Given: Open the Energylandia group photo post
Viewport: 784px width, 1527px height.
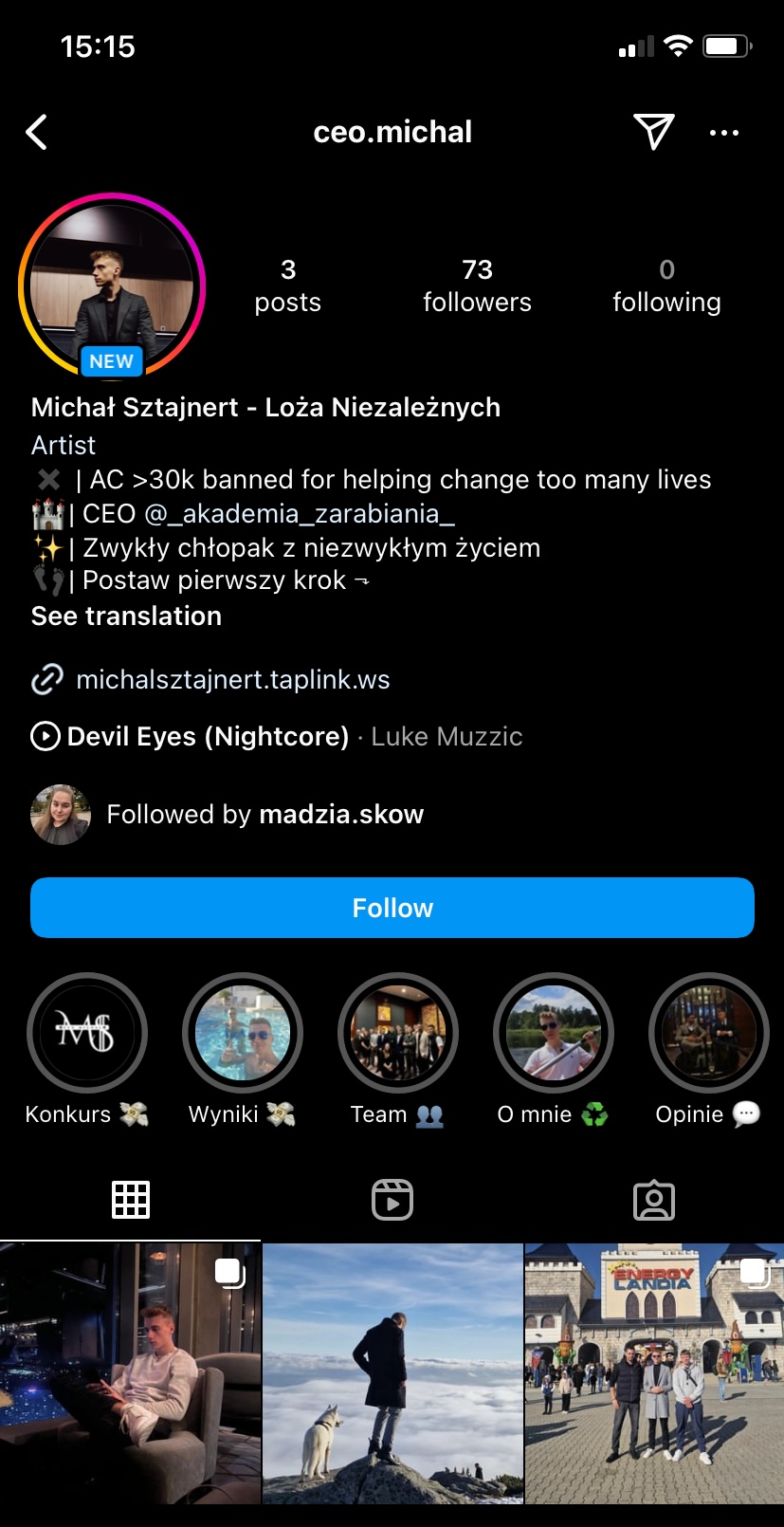Looking at the screenshot, I should pyautogui.click(x=654, y=1373).
